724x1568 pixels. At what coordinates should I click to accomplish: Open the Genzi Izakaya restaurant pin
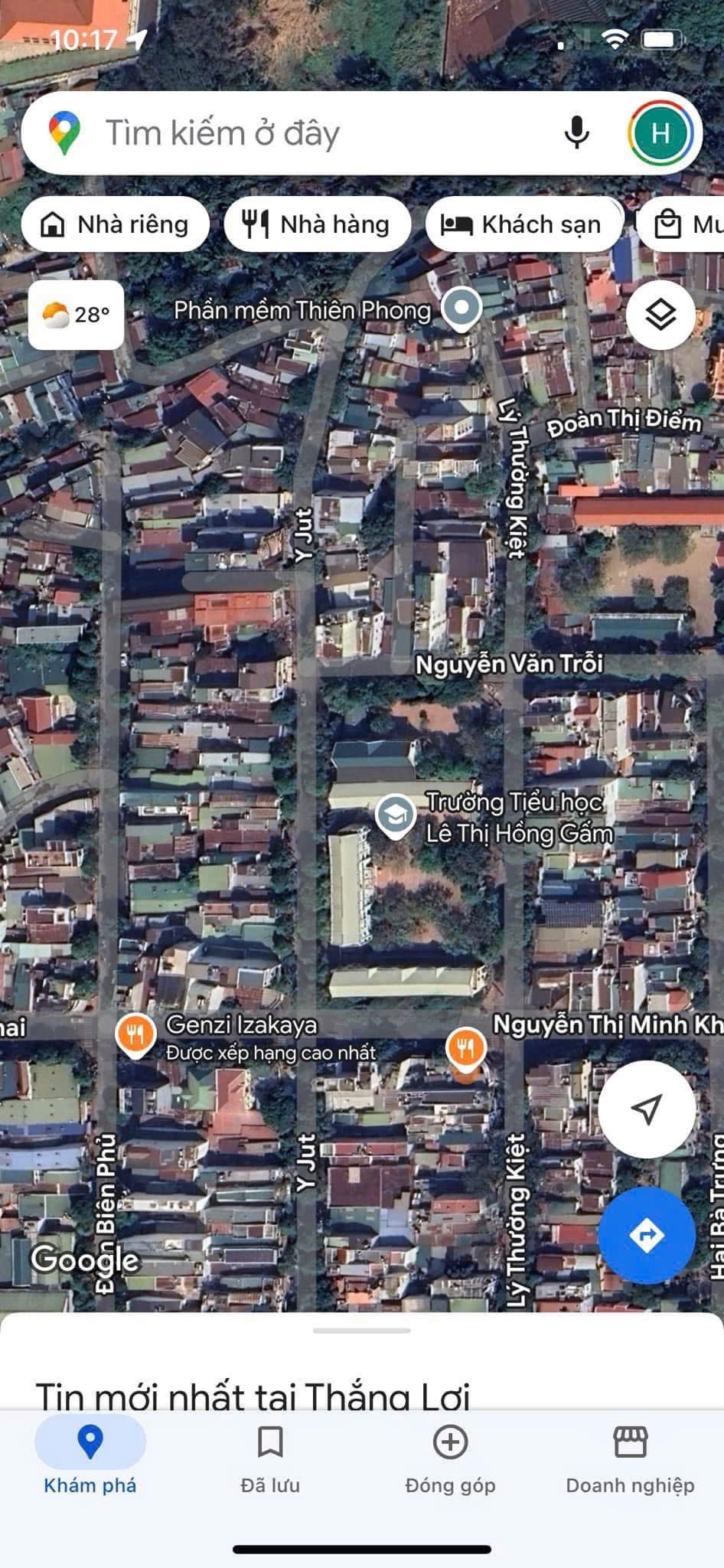tap(135, 1035)
